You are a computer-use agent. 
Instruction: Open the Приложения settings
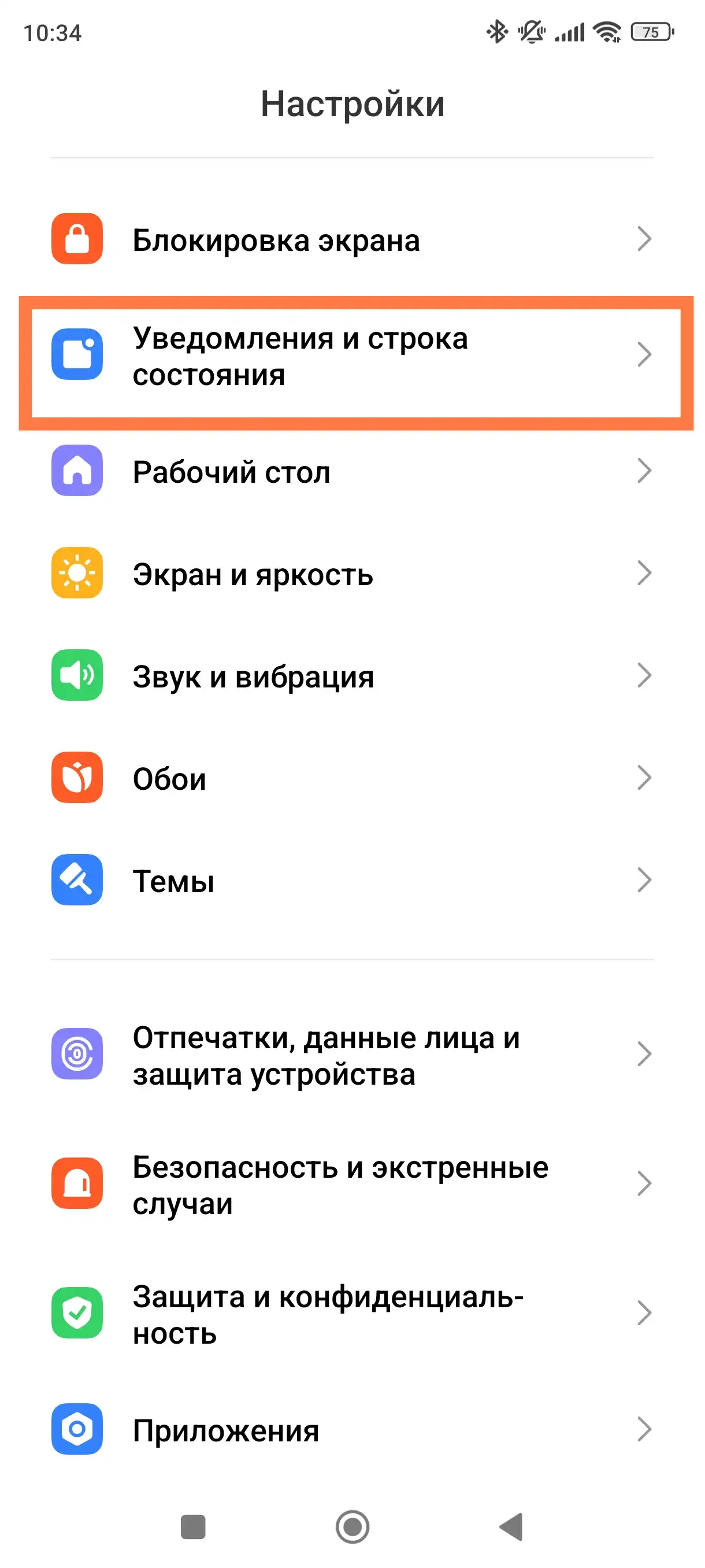point(352,1429)
